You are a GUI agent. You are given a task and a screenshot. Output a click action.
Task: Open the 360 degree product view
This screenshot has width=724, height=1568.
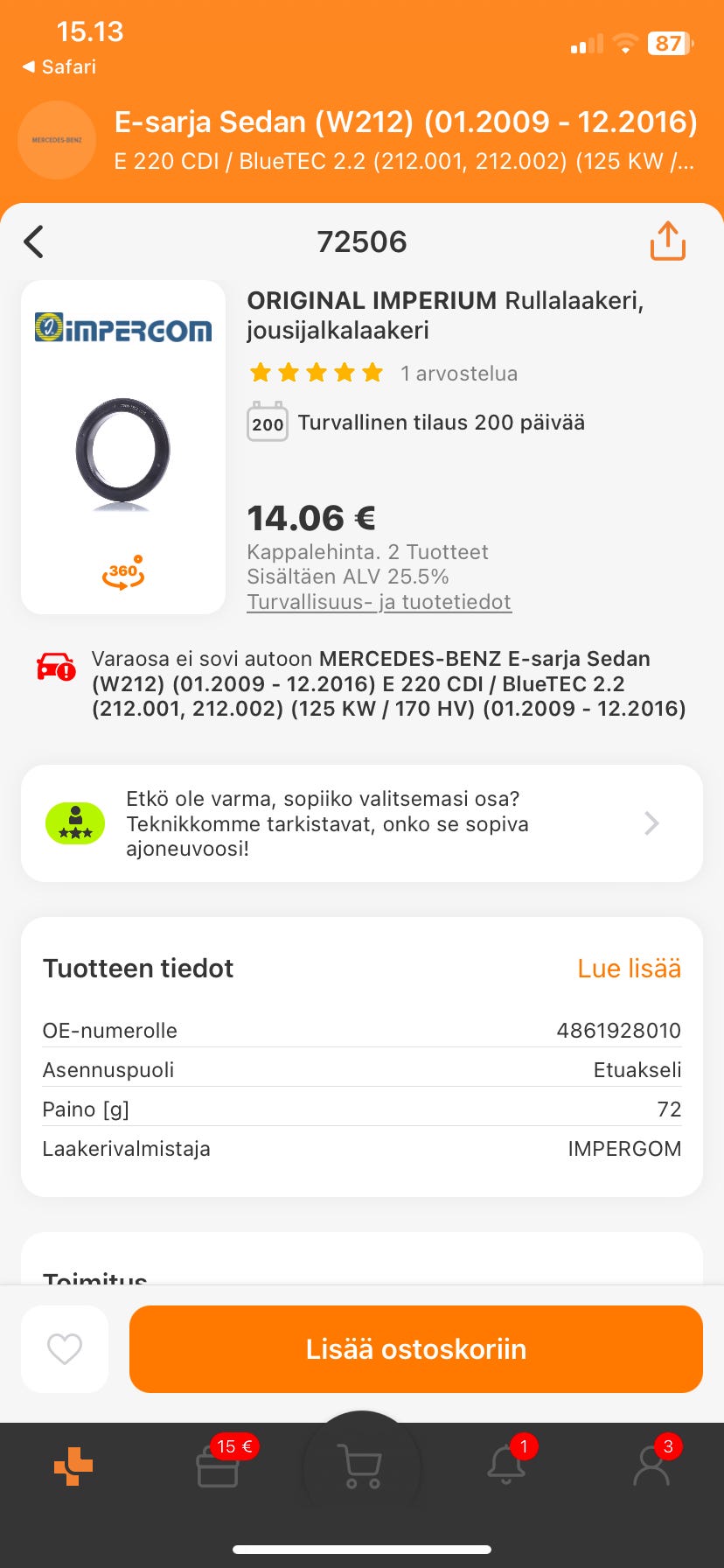[123, 572]
